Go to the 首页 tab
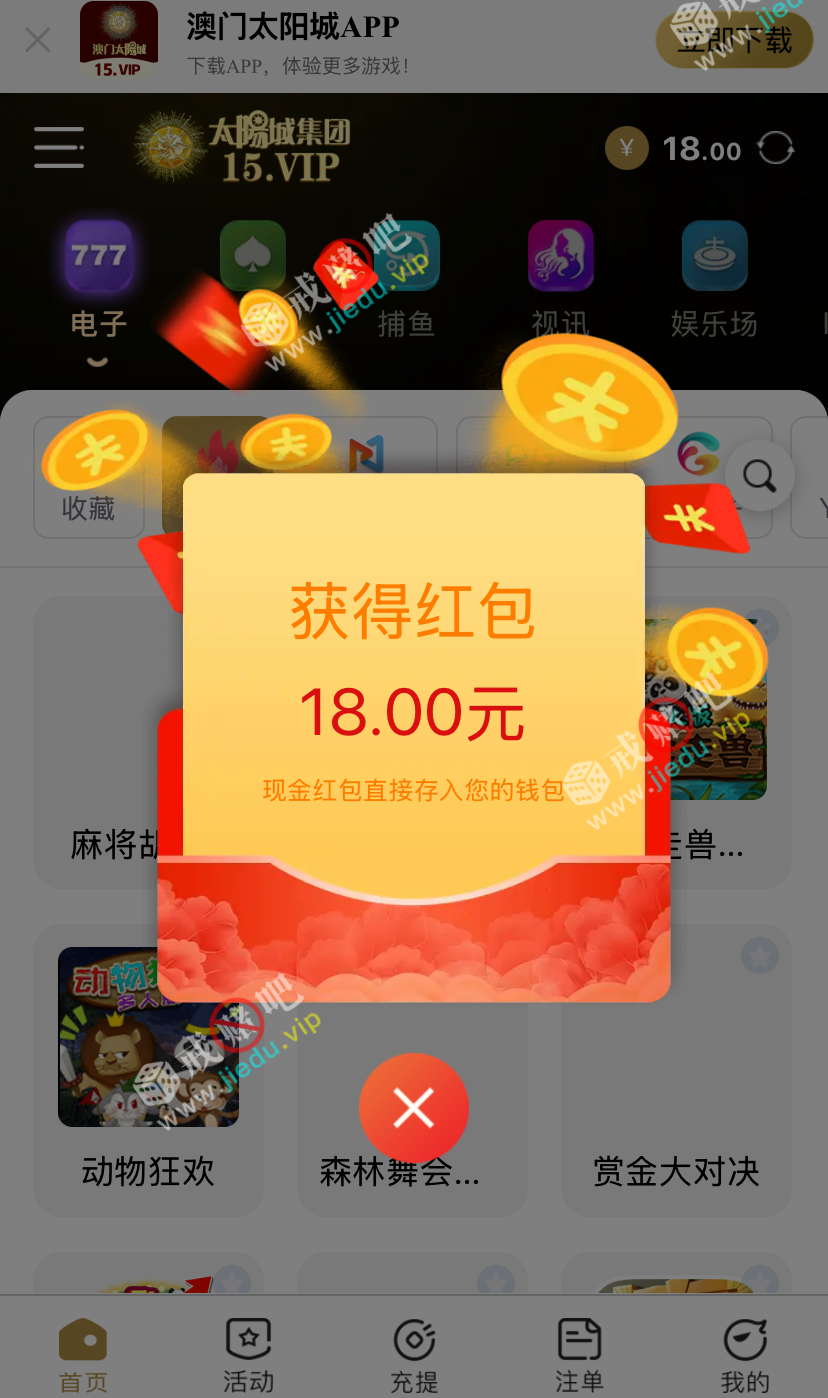The image size is (828, 1398). click(83, 1353)
